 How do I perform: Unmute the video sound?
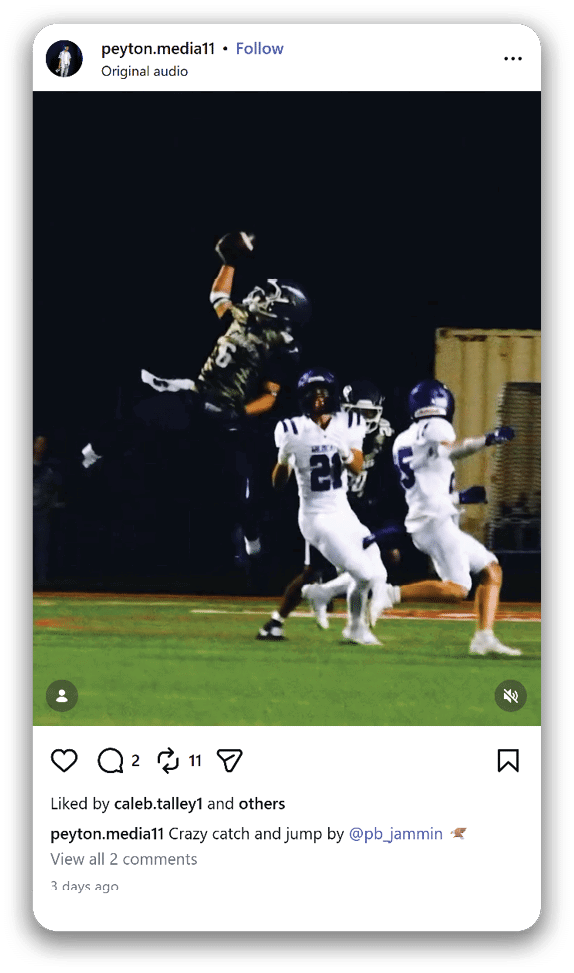[511, 696]
